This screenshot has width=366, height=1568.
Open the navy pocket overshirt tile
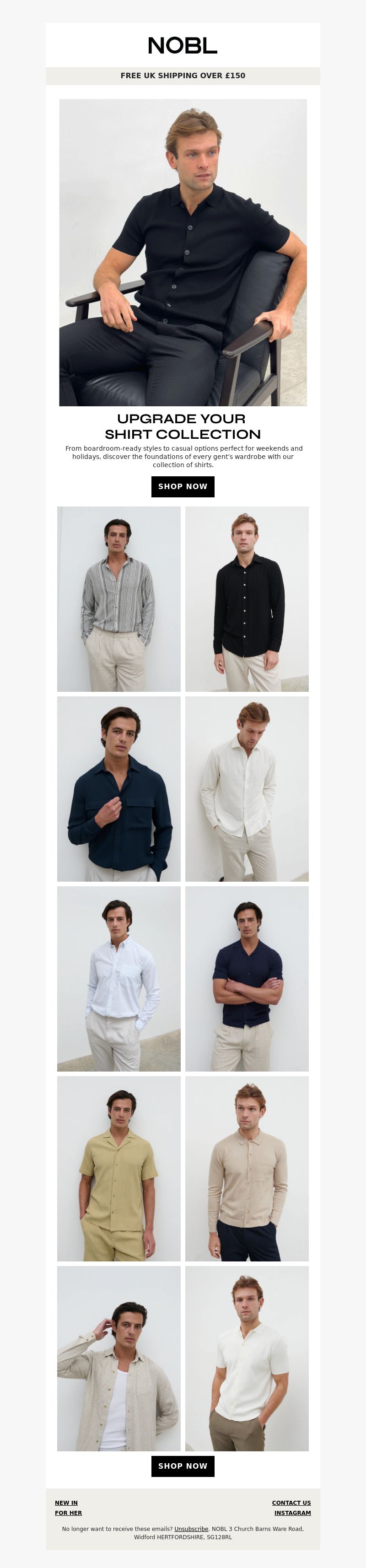119,789
